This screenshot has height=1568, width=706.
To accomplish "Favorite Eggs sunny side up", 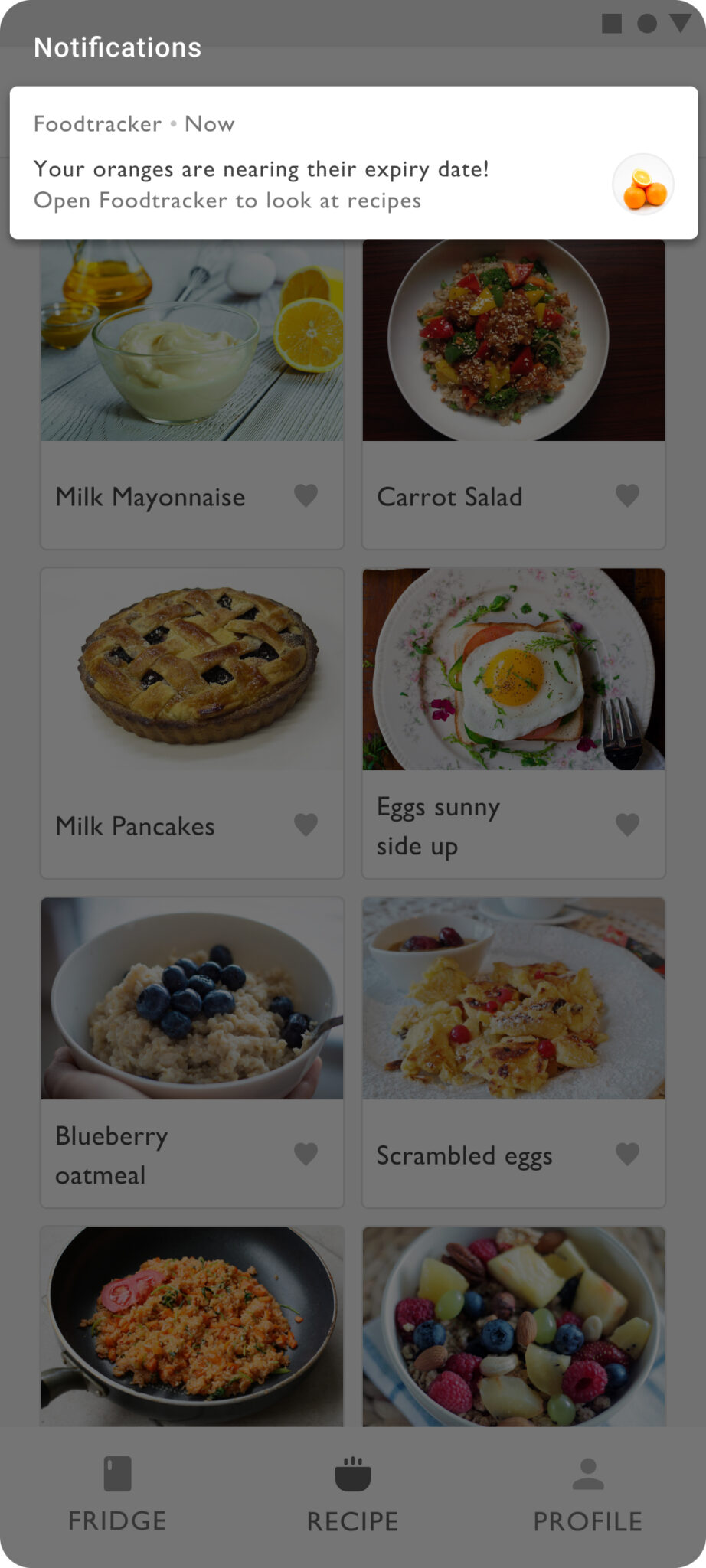I will 627,825.
